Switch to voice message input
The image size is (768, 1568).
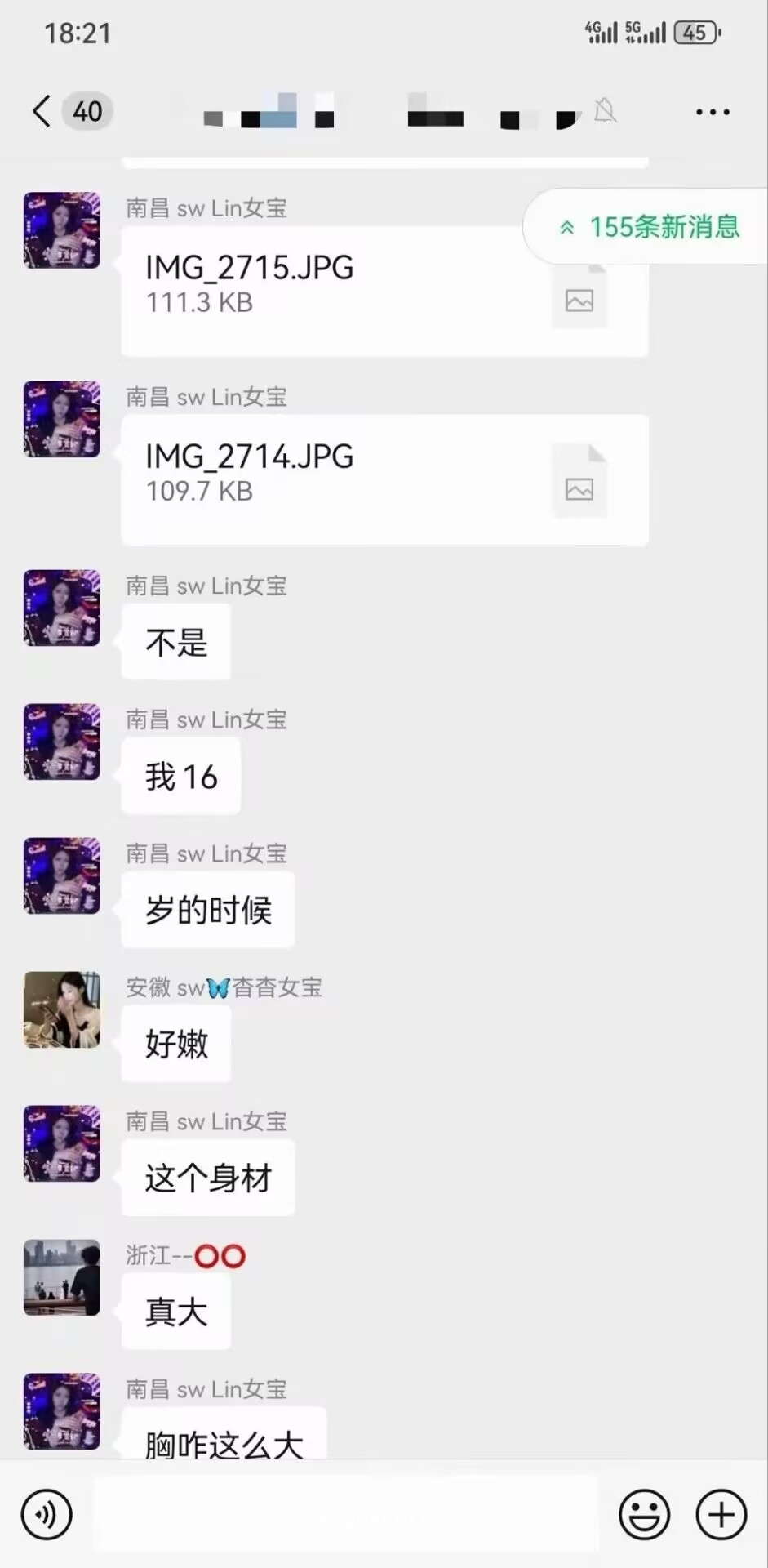[x=47, y=1515]
